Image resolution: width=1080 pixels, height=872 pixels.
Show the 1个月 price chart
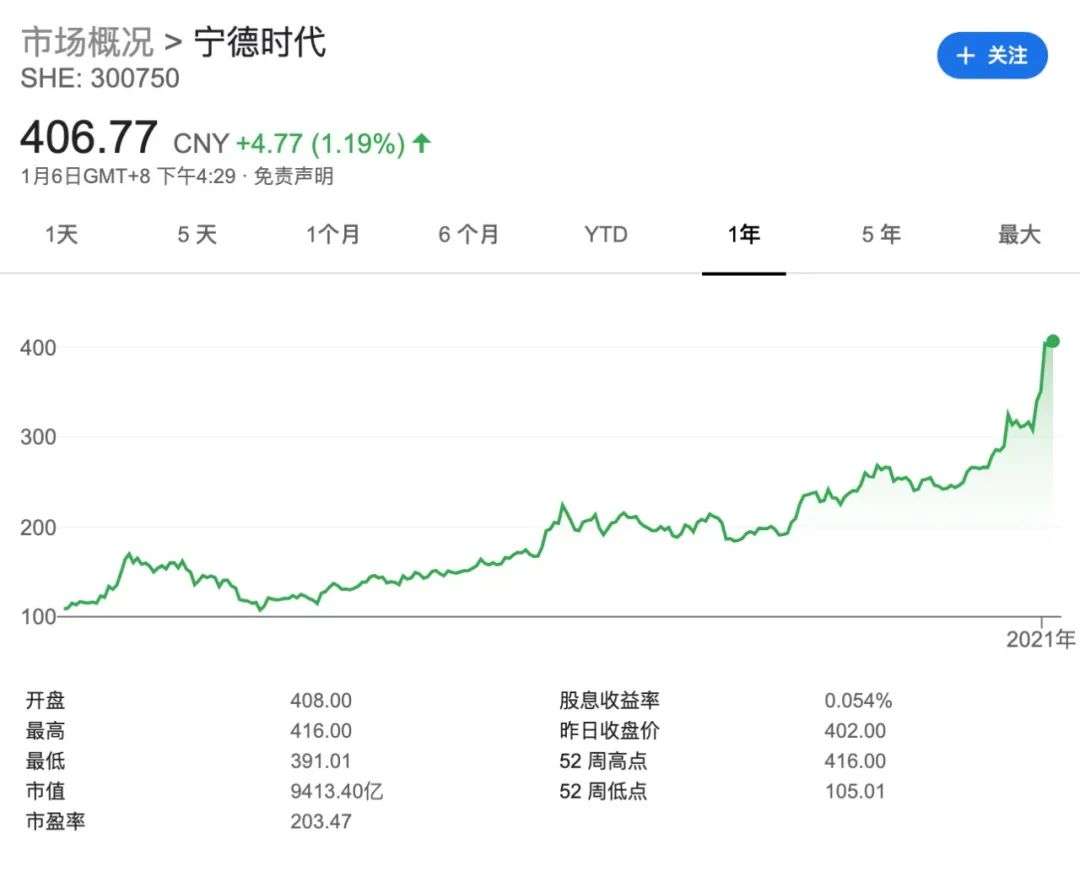click(x=333, y=235)
